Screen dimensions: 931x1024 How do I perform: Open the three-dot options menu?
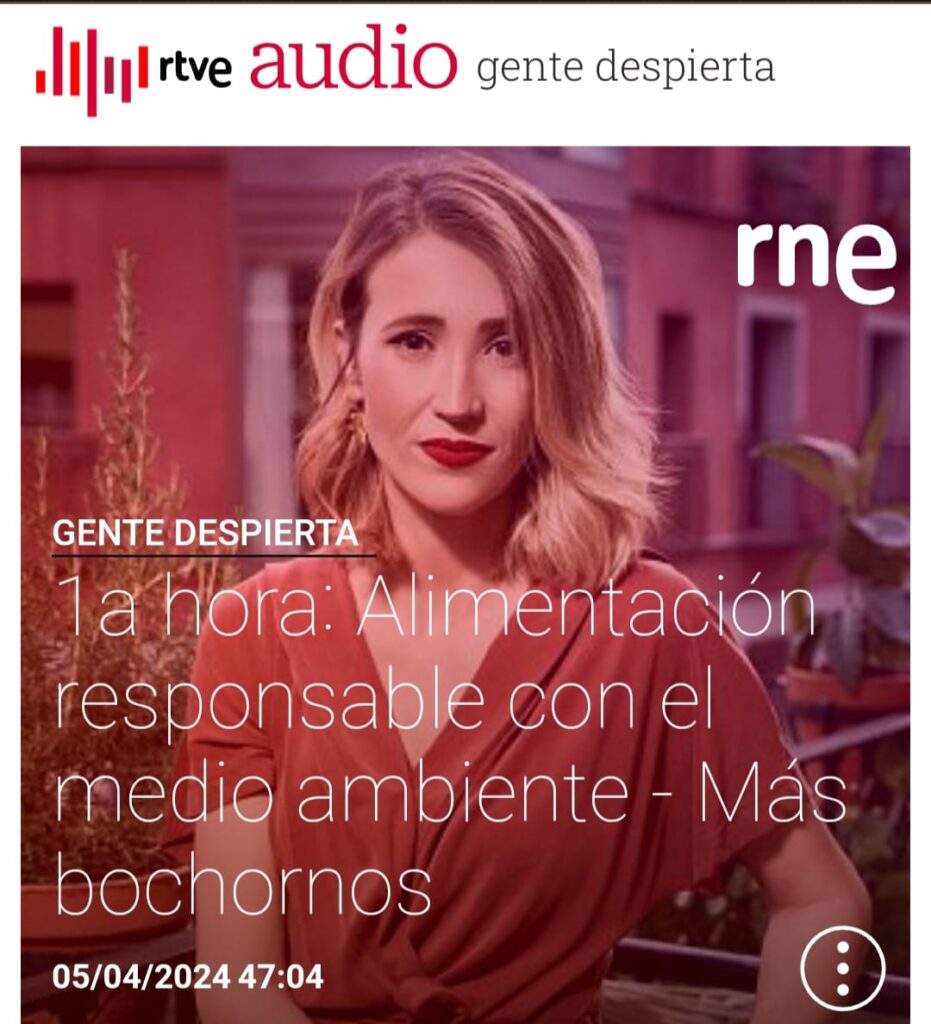[x=843, y=968]
